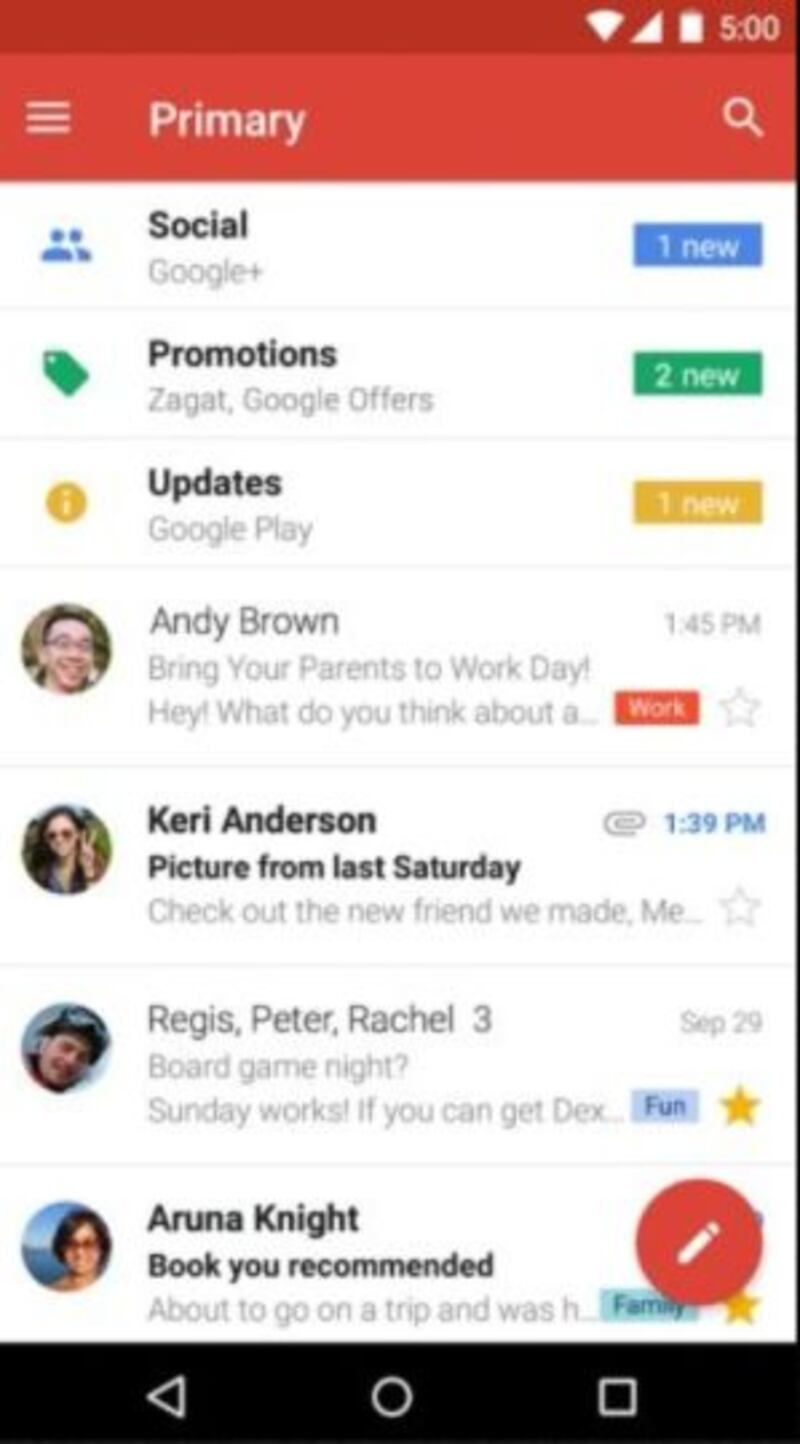Select Keri Anderson's avatar photo
The image size is (800, 1444).
click(66, 849)
